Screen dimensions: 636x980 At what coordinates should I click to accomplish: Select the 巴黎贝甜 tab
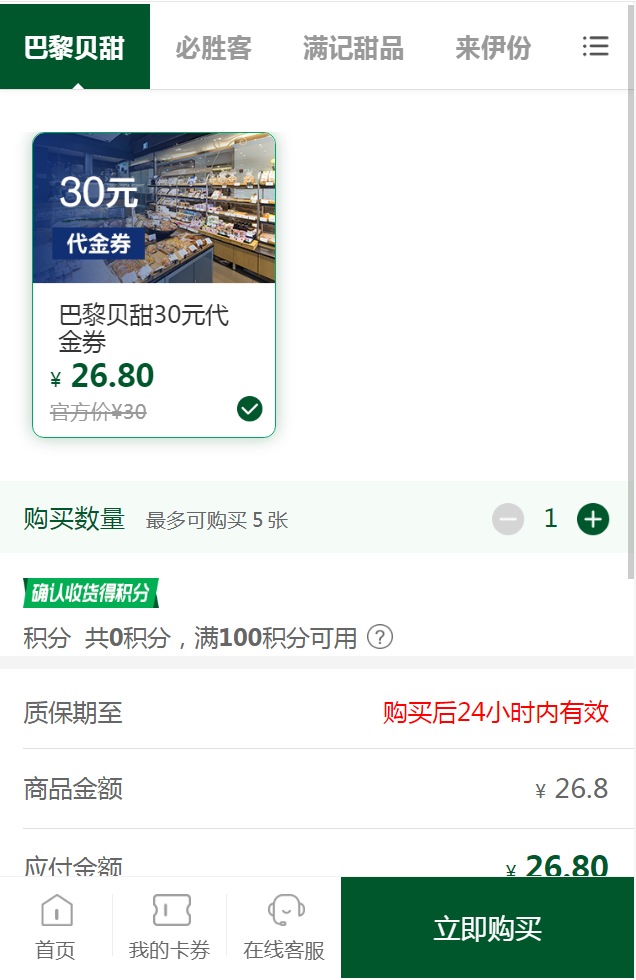coord(75,47)
